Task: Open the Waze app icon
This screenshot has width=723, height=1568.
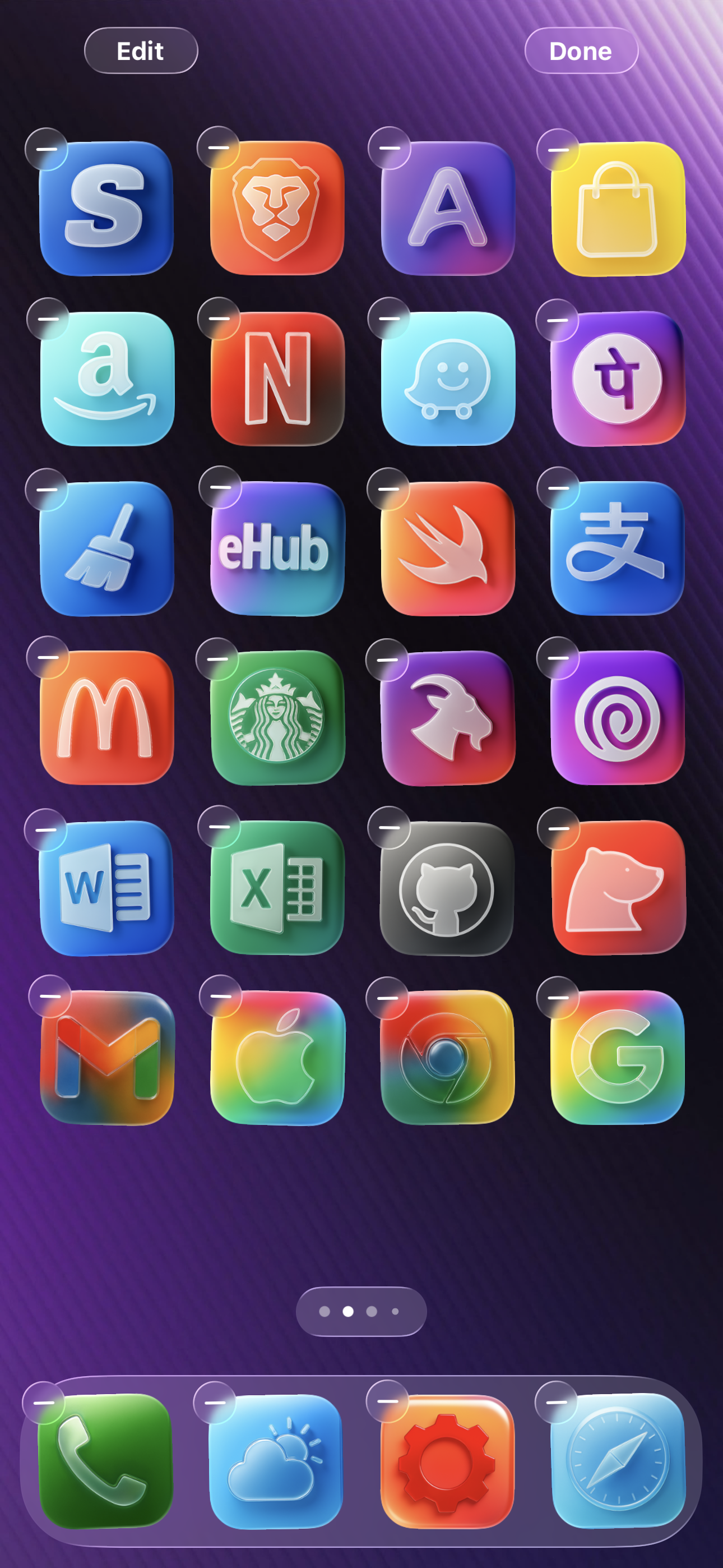Action: click(x=448, y=378)
